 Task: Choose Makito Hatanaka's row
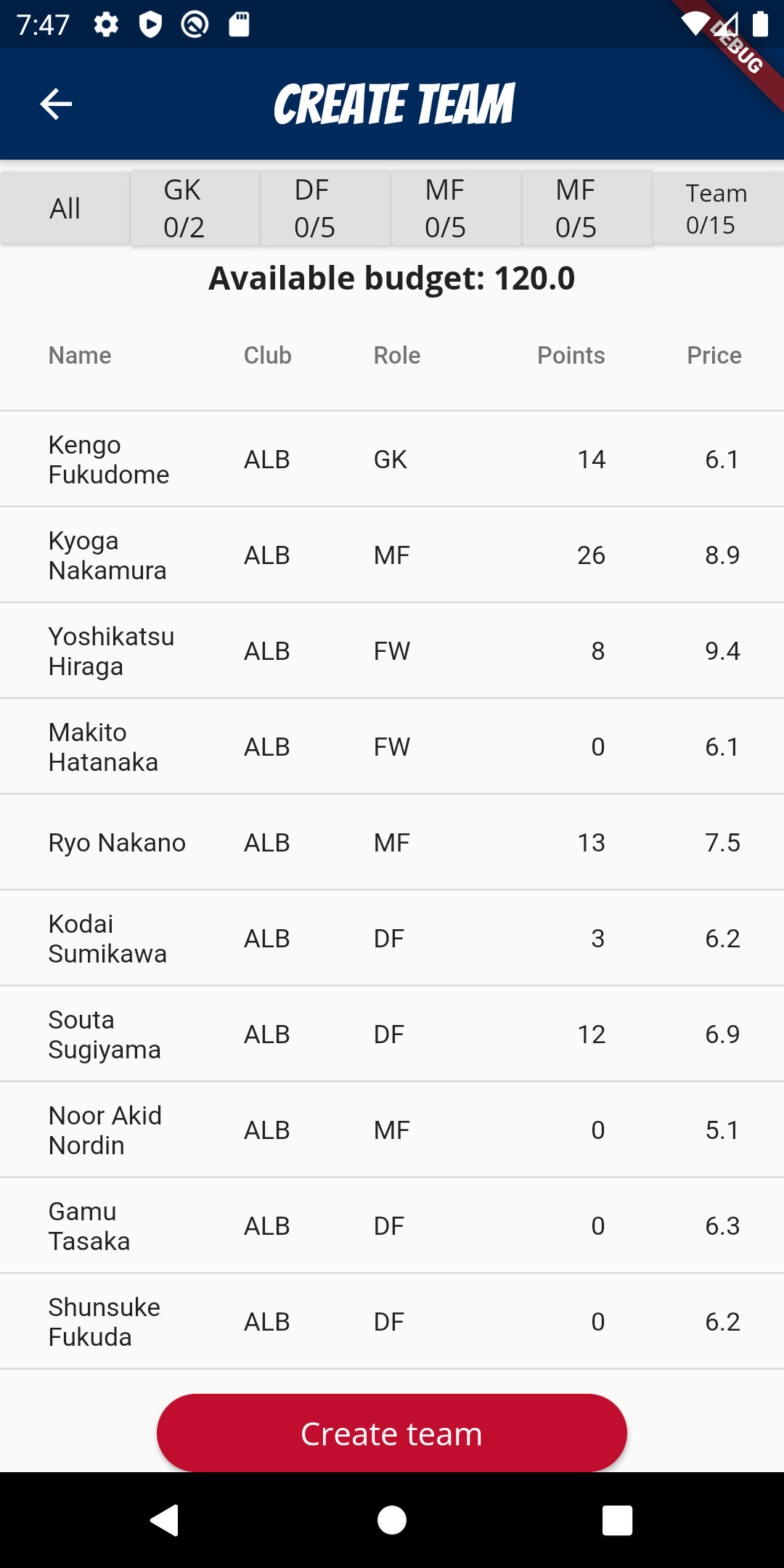[392, 747]
